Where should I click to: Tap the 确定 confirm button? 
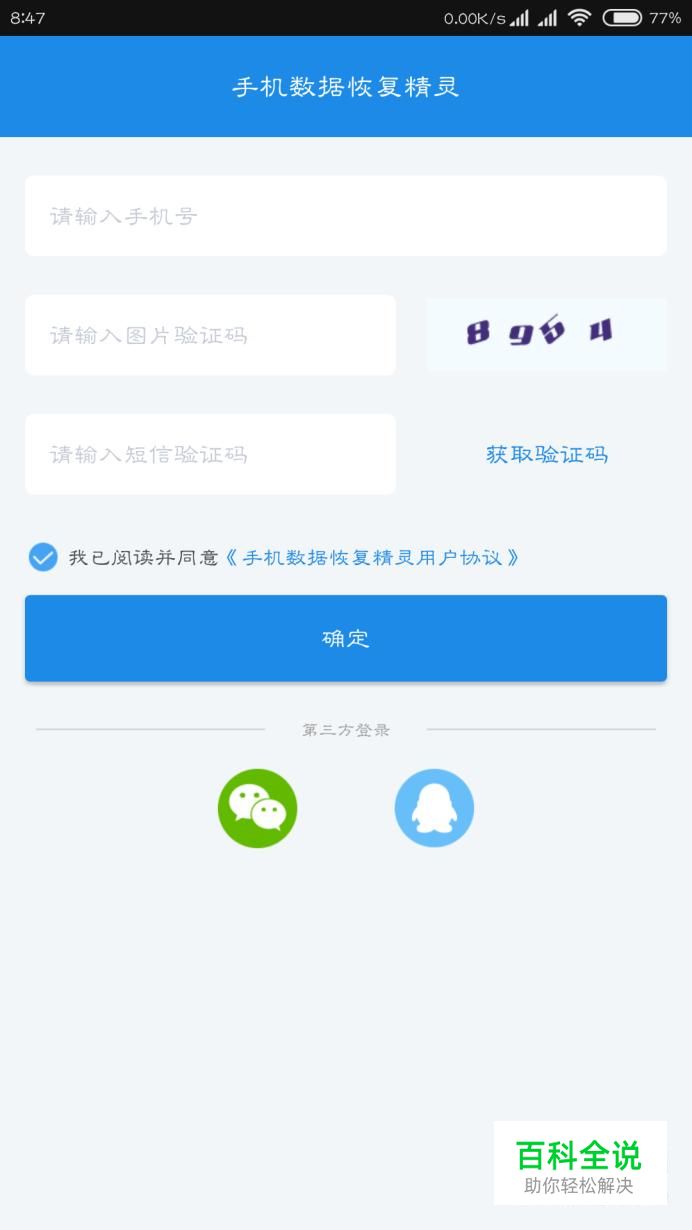click(x=345, y=638)
